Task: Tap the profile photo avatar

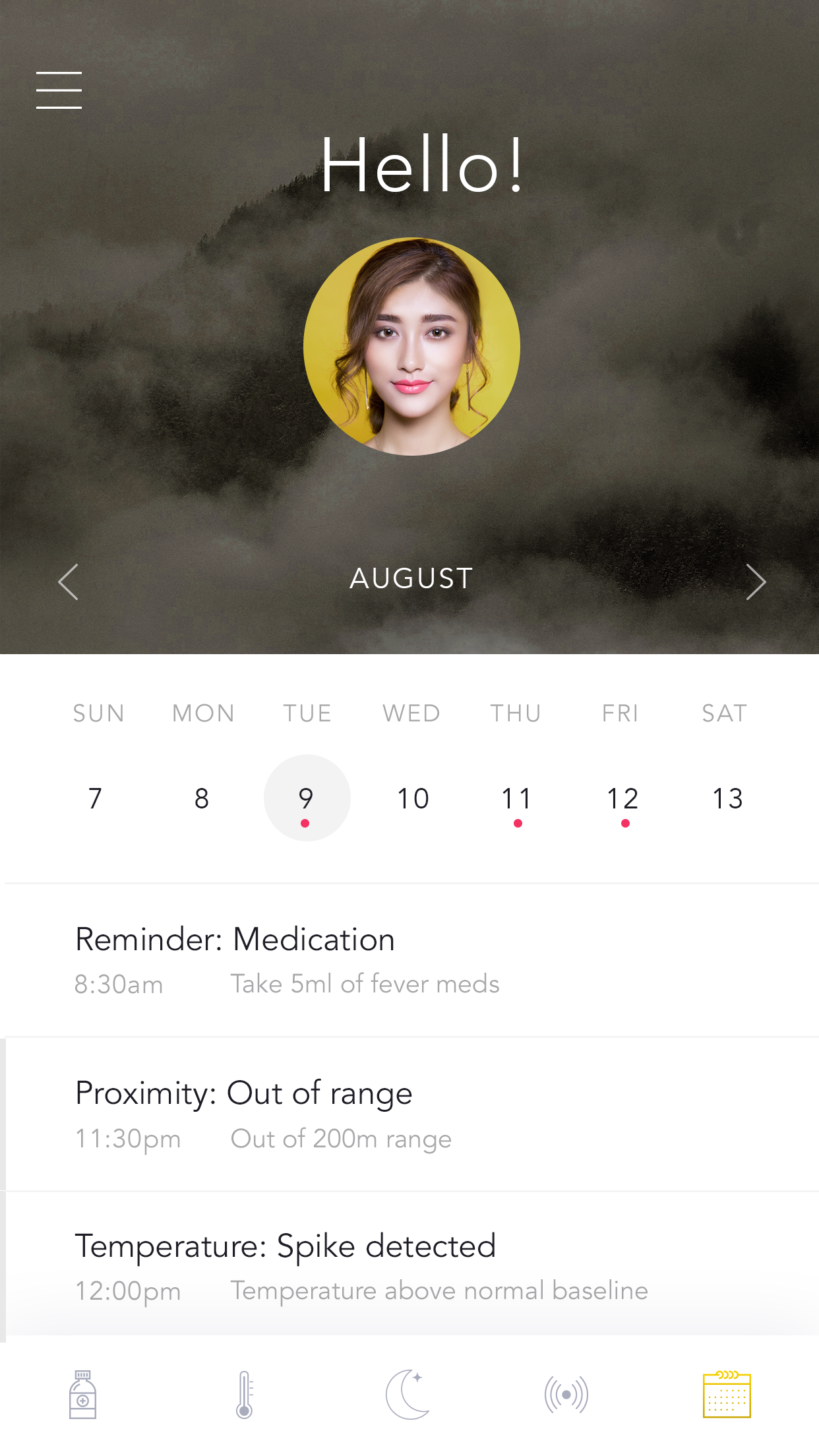Action: tap(411, 347)
